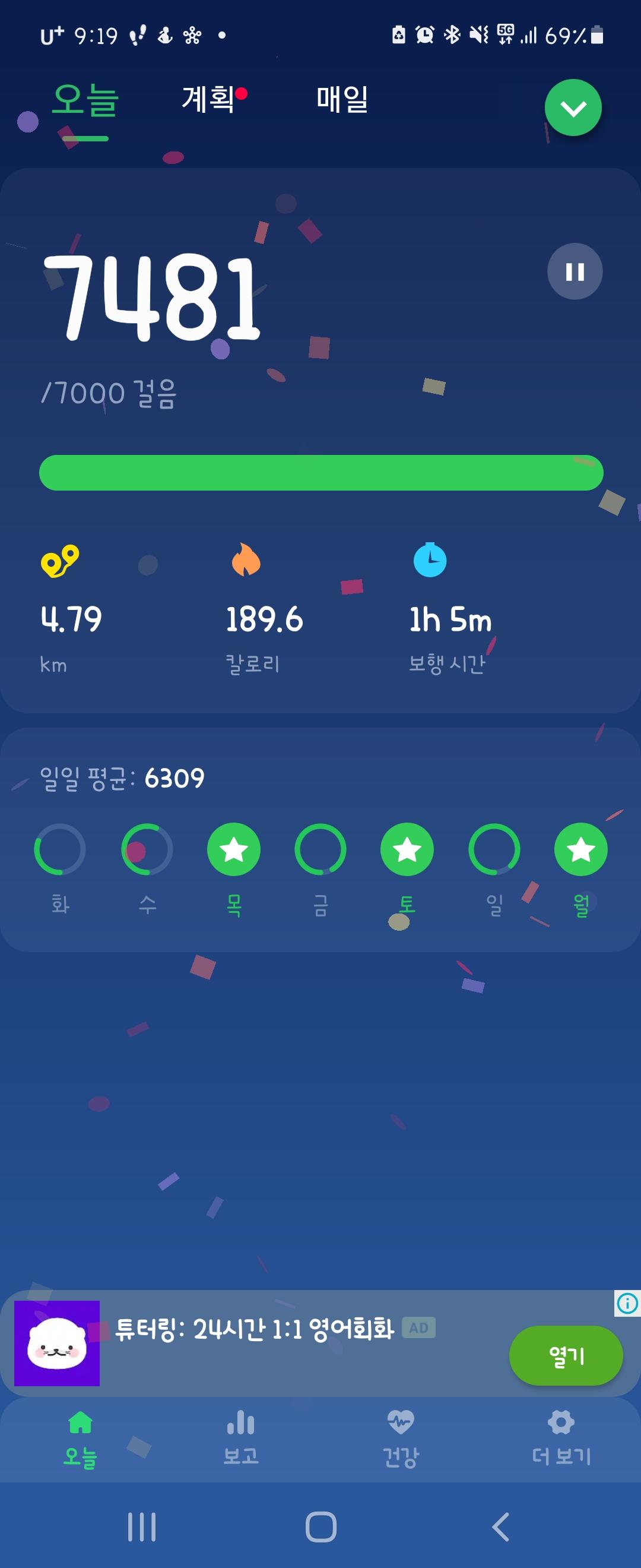
Task: Switch to the 매일 tab
Action: [x=342, y=99]
